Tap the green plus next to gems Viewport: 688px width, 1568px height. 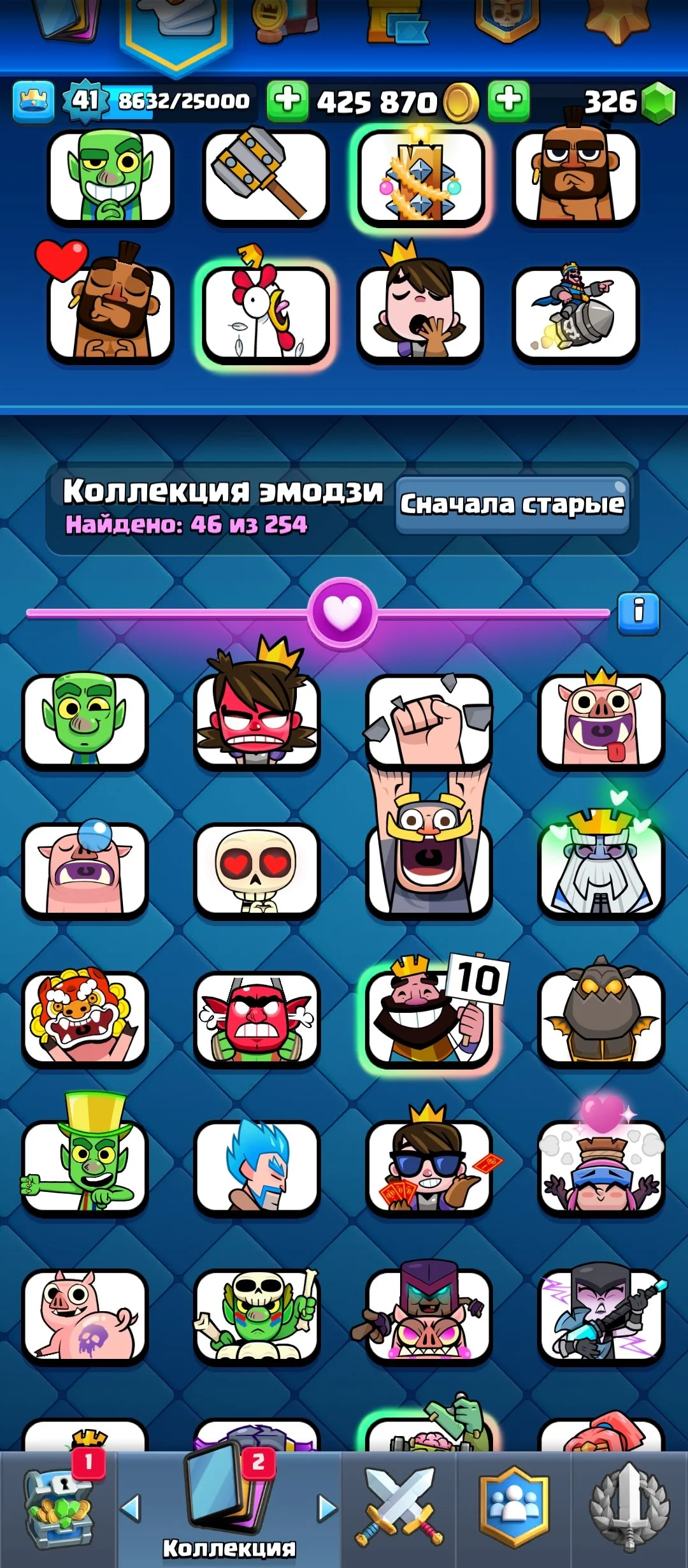coord(508,101)
